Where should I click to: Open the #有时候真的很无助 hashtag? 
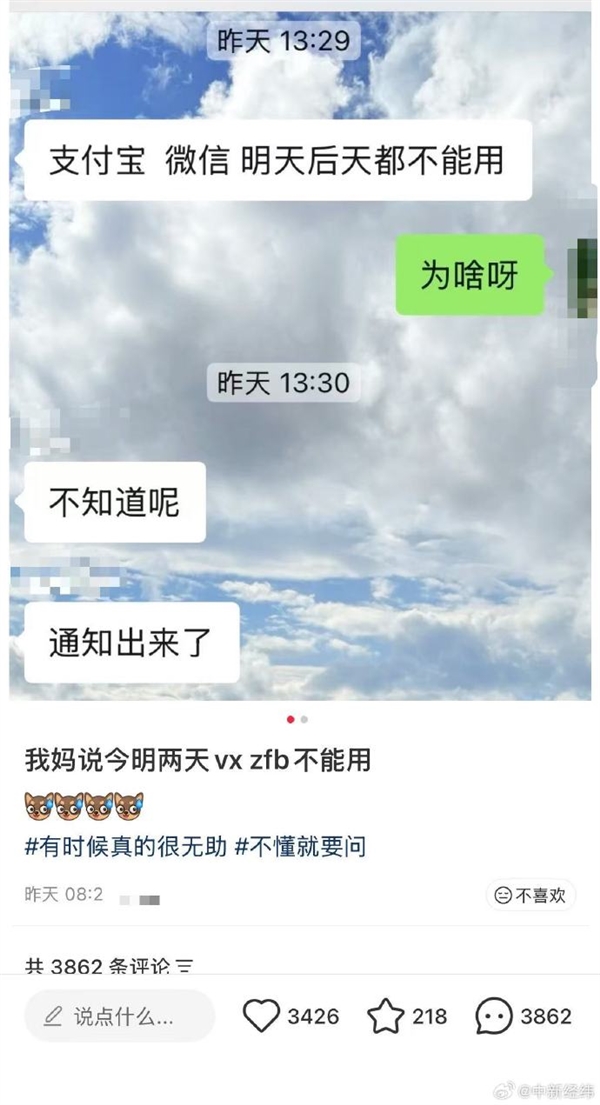(126, 847)
